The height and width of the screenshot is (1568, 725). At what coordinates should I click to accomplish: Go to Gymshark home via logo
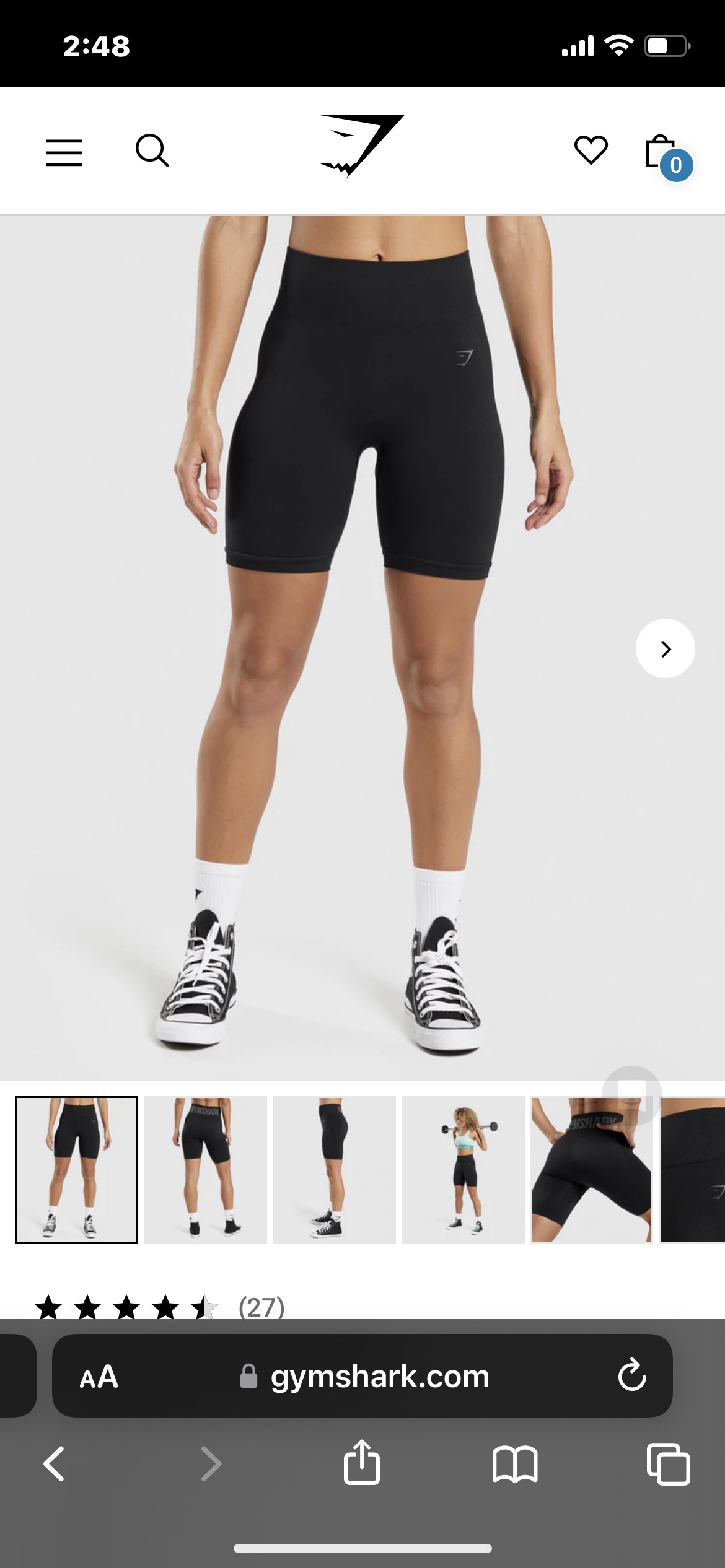point(362,146)
